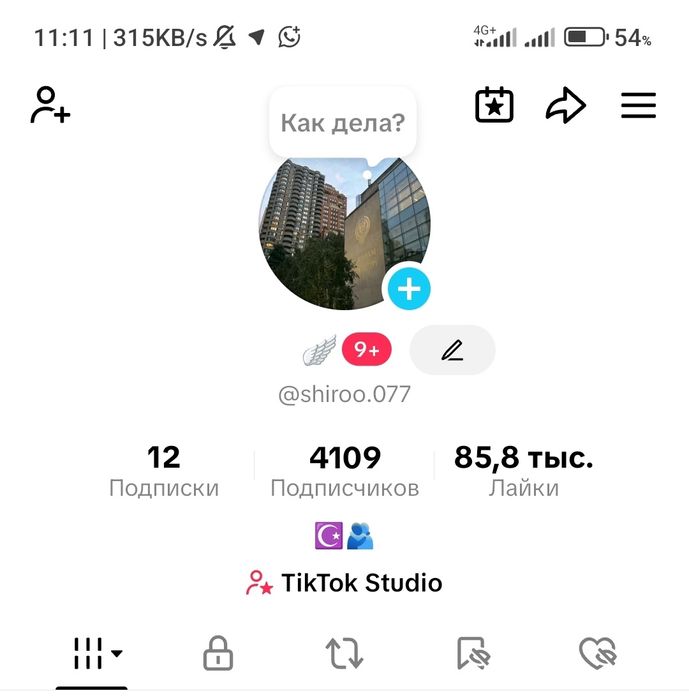The image size is (689, 700).
Task: Share this profile
Action: coord(565,106)
